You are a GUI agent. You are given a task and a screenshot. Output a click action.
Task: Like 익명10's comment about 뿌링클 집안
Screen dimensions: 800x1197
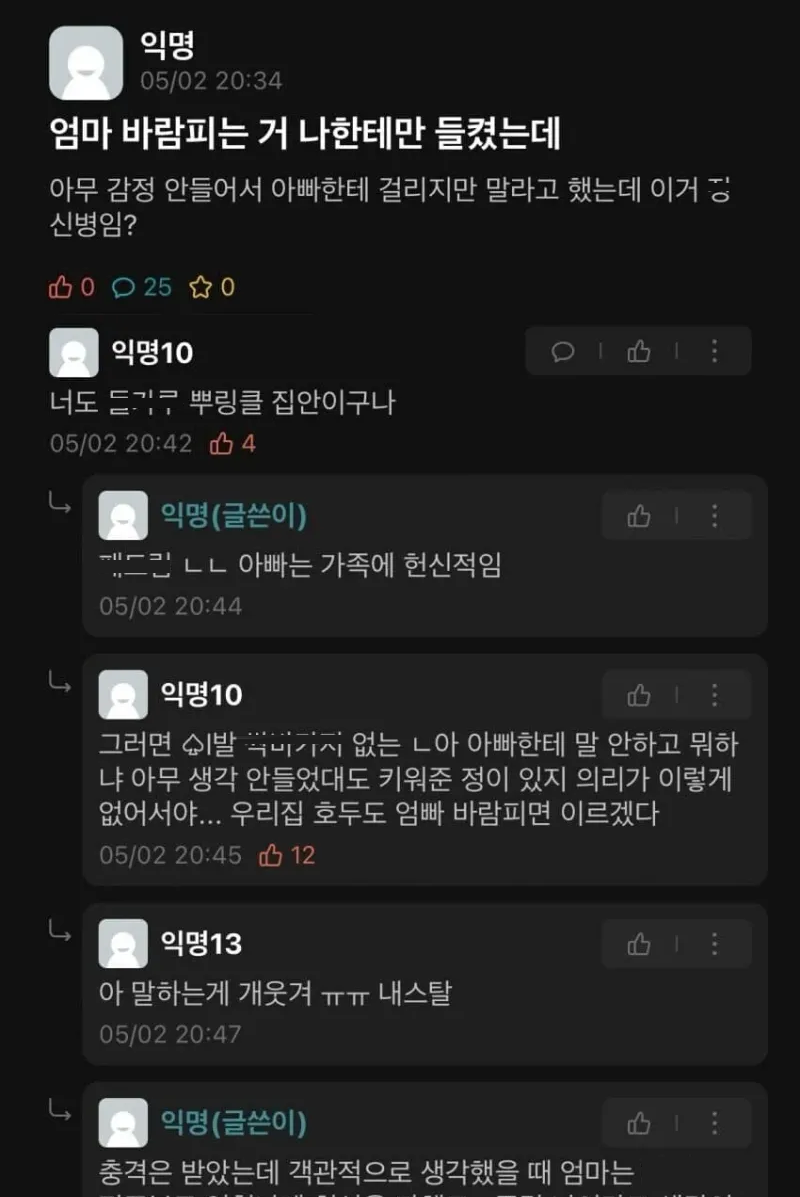pos(639,352)
